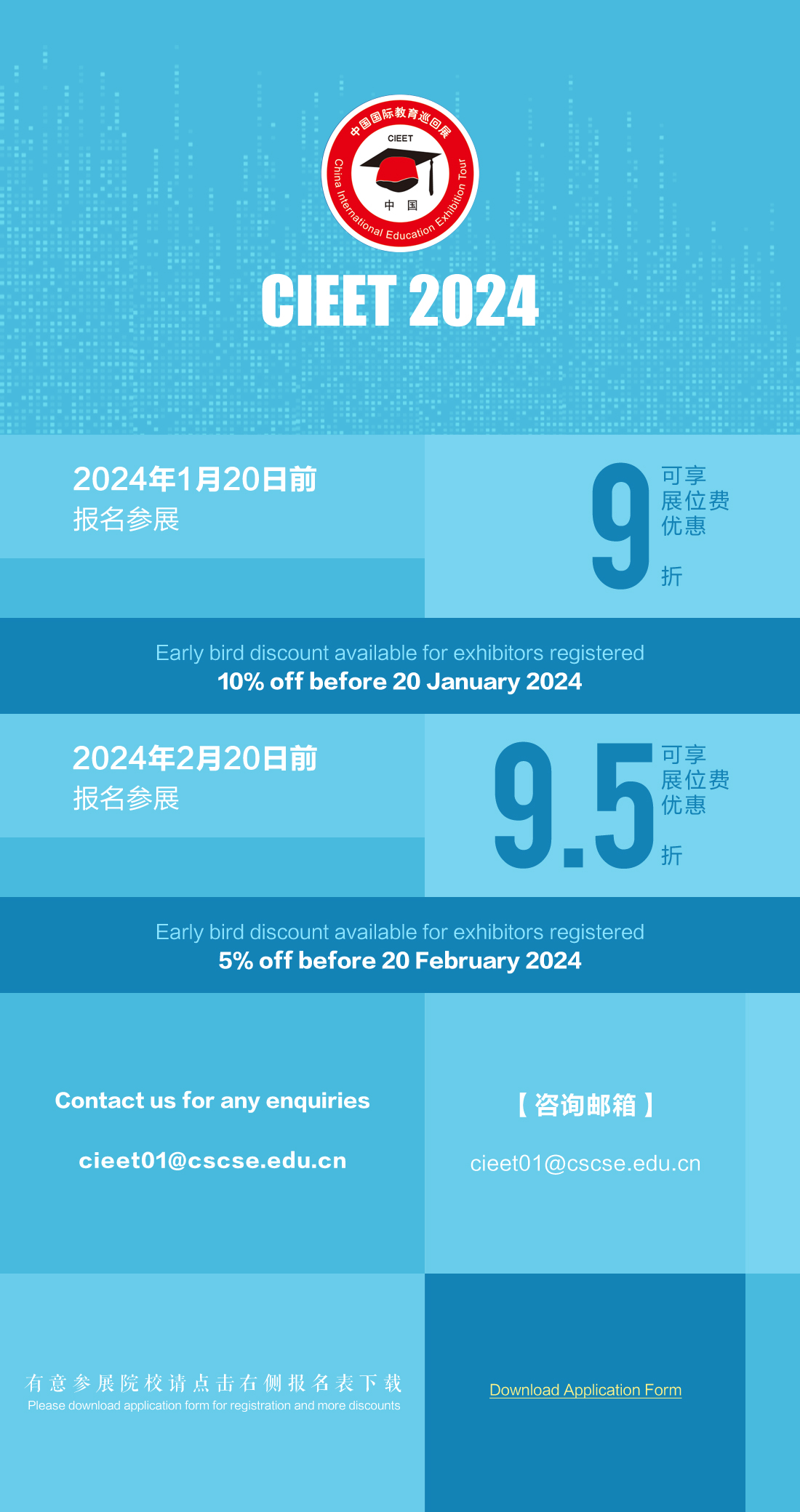Open the Download Application Form link
Screen dimensions: 800x1512
[x=585, y=1390]
